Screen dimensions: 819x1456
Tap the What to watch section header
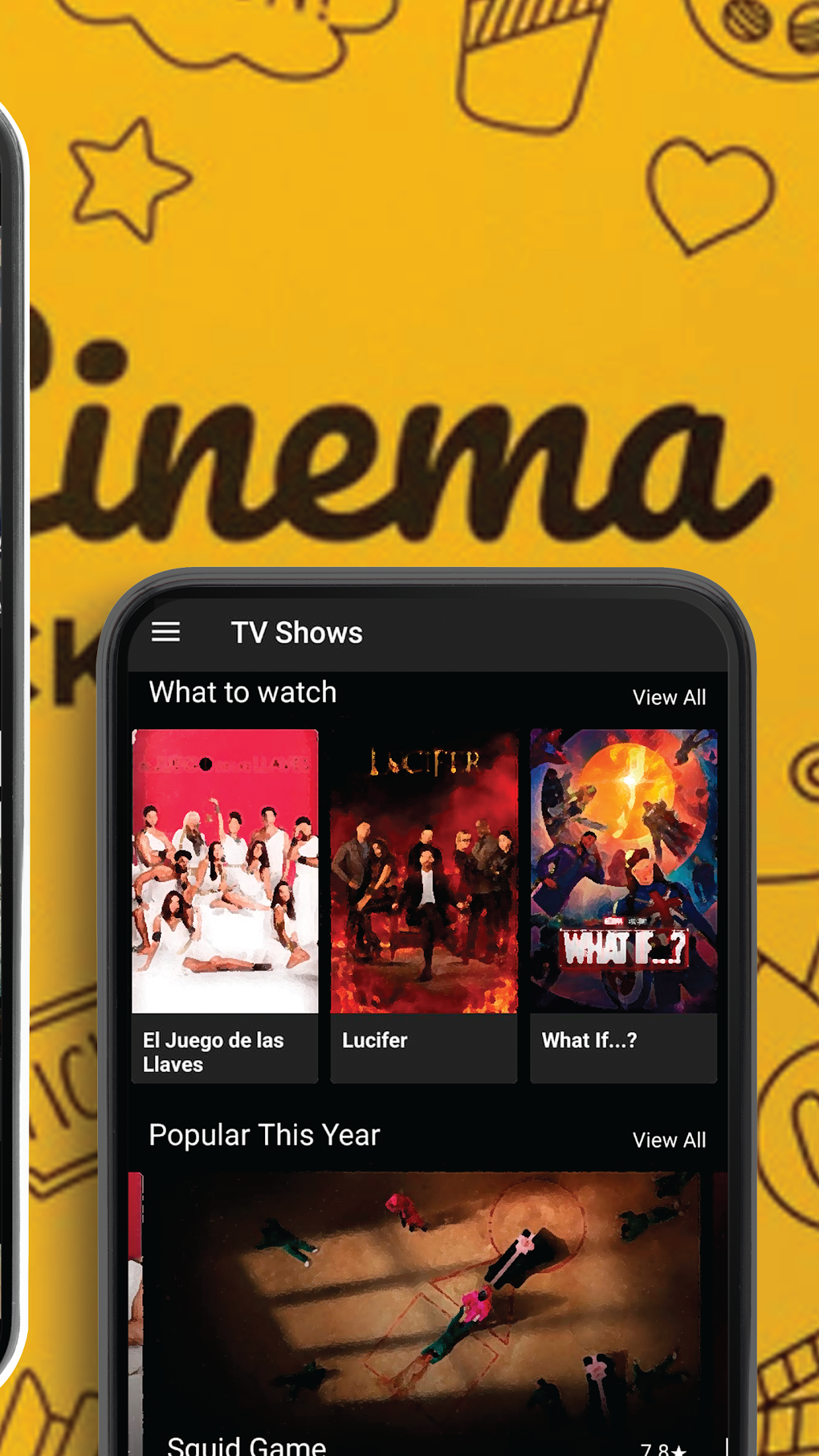pos(243,691)
